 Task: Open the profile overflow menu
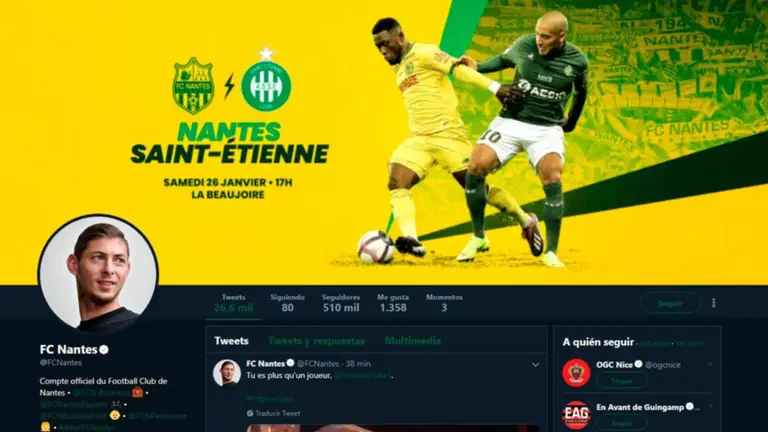pyautogui.click(x=713, y=302)
